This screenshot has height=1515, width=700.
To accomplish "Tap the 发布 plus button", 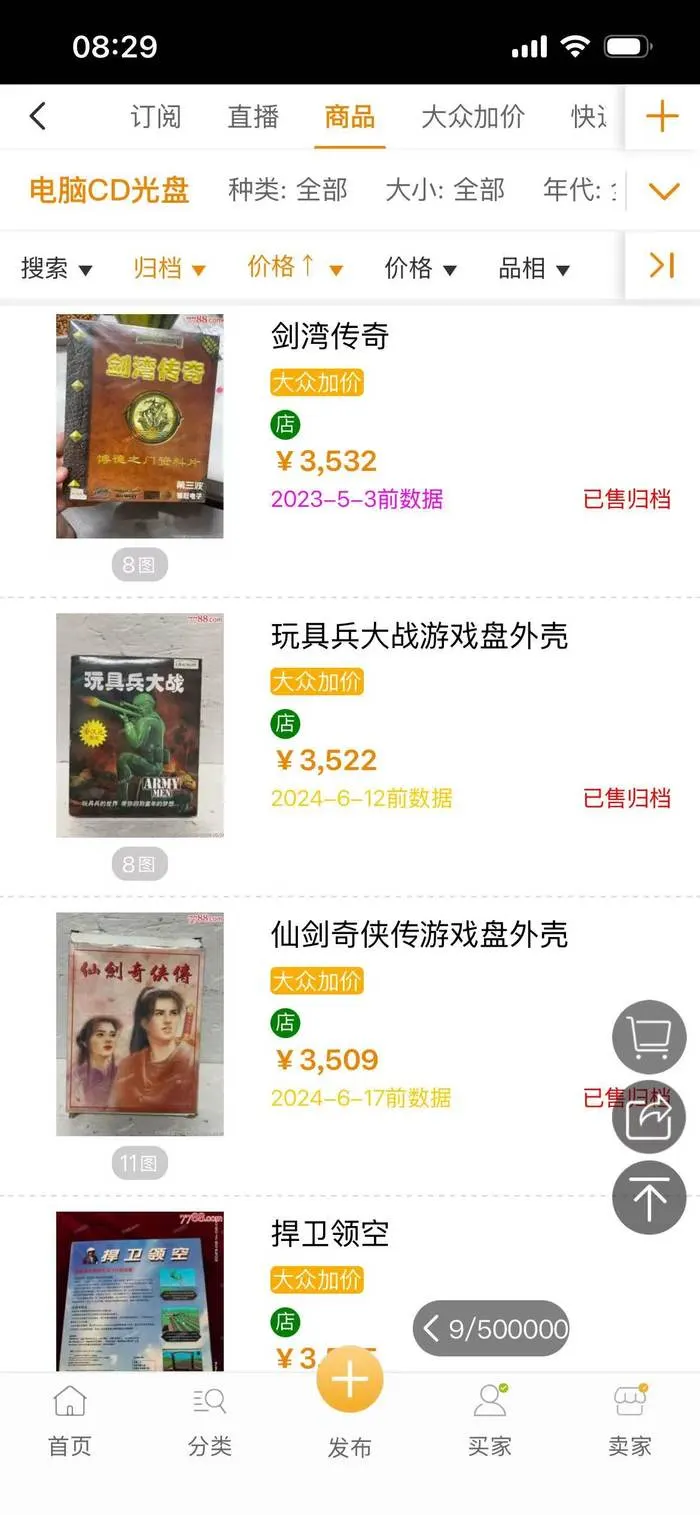I will click(349, 1382).
